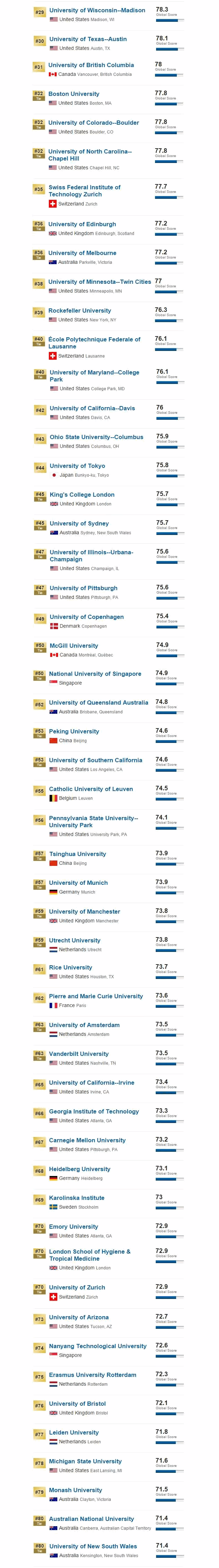The image size is (219, 1568).
Task: Open Rockefeller University profile
Action: point(80,311)
